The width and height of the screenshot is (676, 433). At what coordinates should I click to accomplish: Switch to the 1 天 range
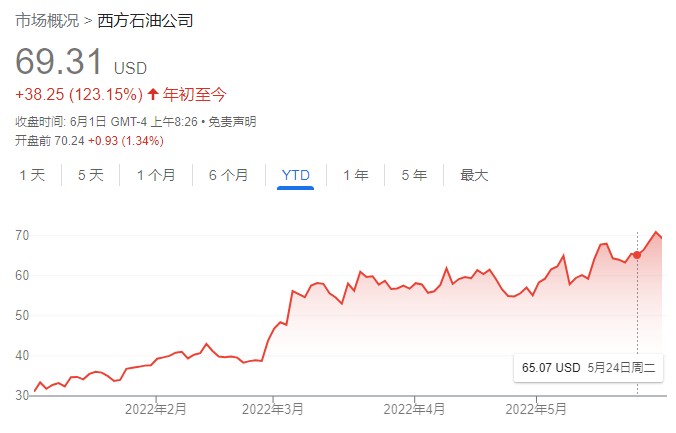pos(32,175)
